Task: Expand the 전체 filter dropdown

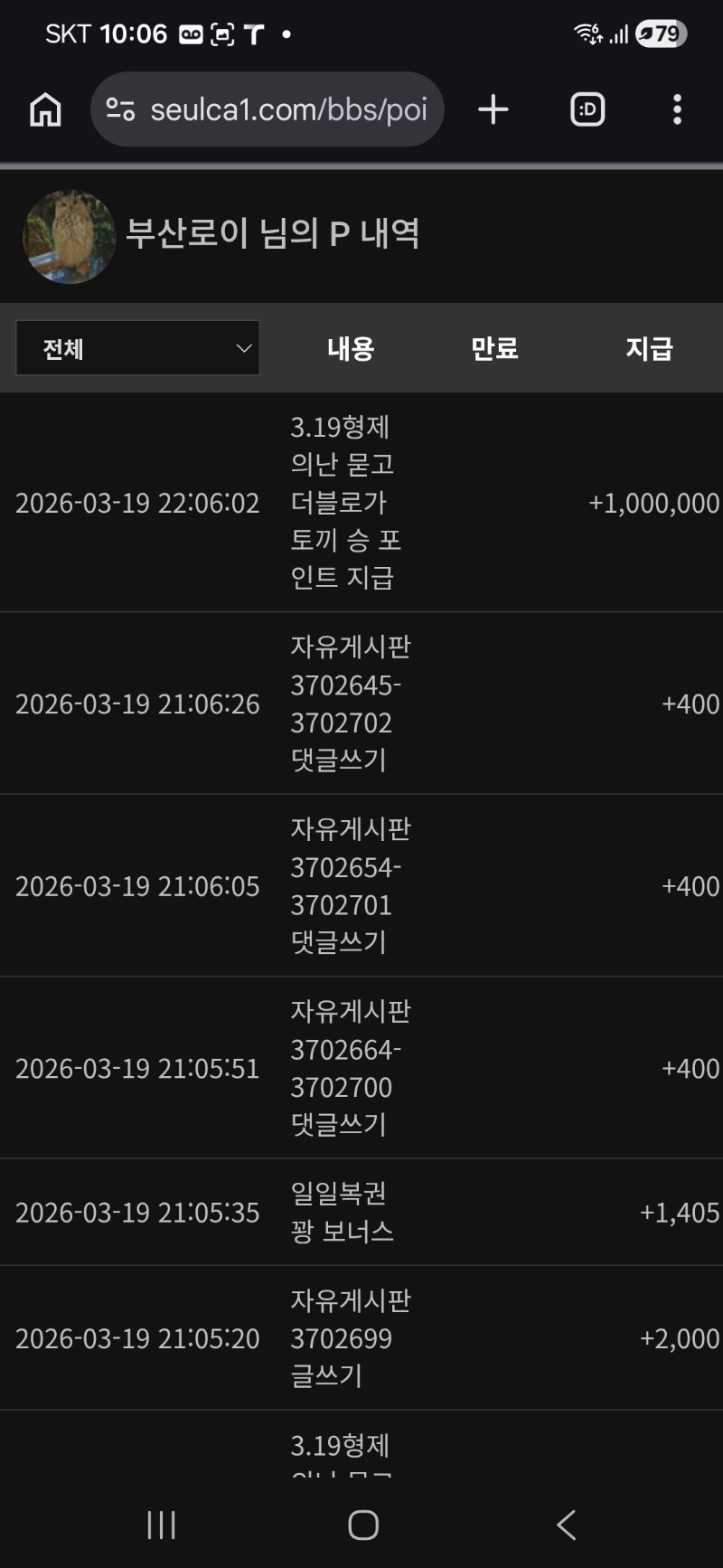Action: [x=138, y=348]
